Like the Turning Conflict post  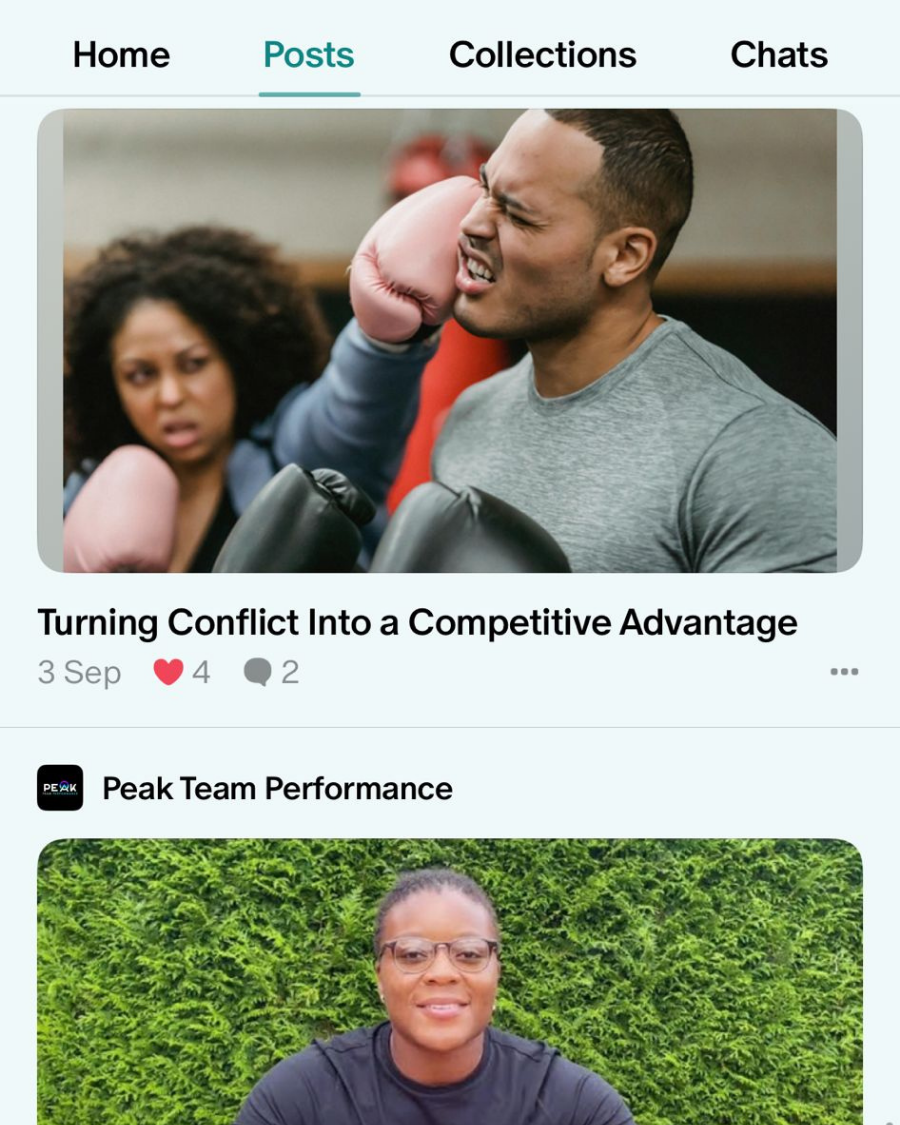(169, 672)
